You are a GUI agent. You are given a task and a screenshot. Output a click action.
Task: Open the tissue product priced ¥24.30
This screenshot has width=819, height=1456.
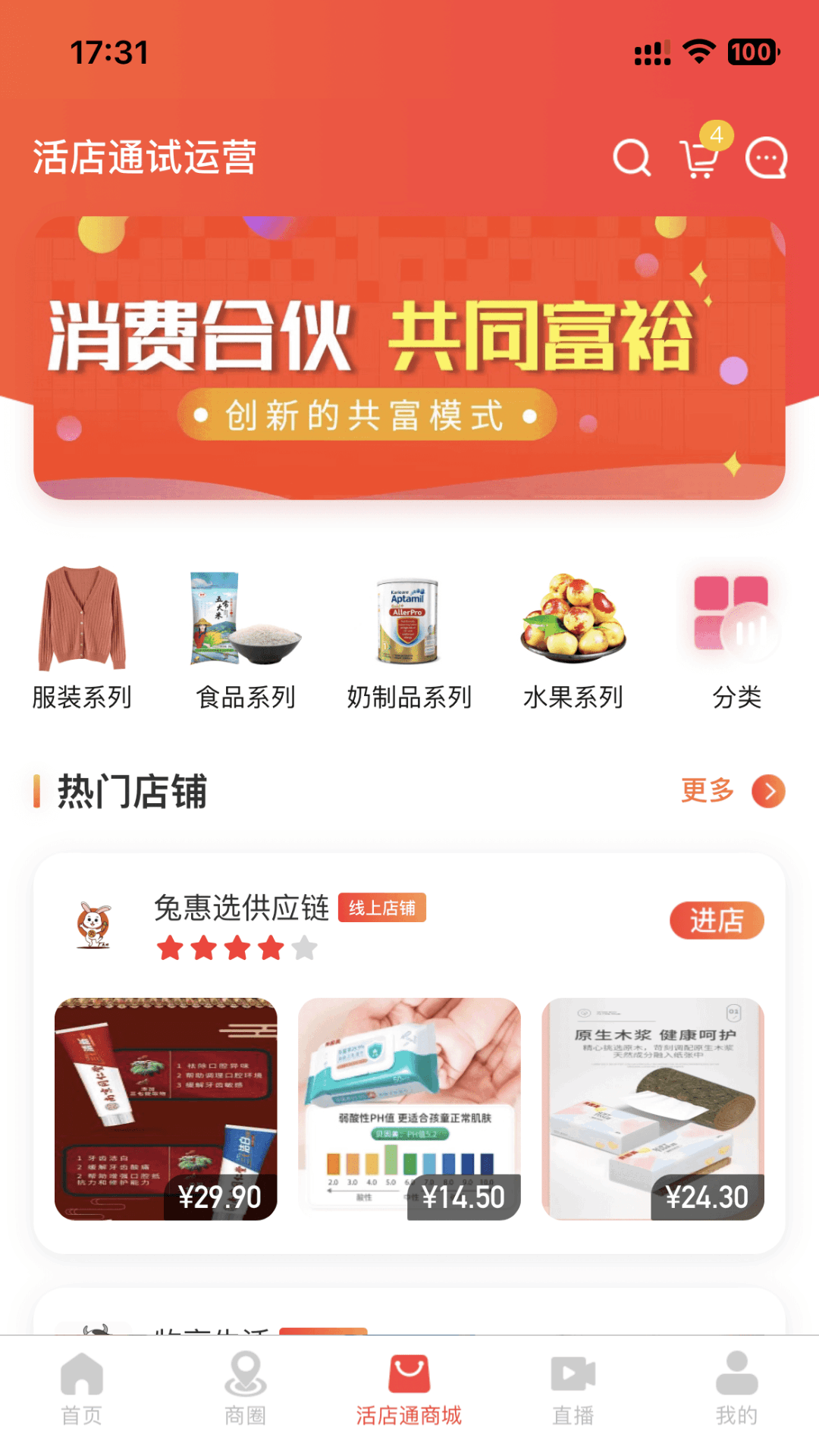pos(653,1109)
